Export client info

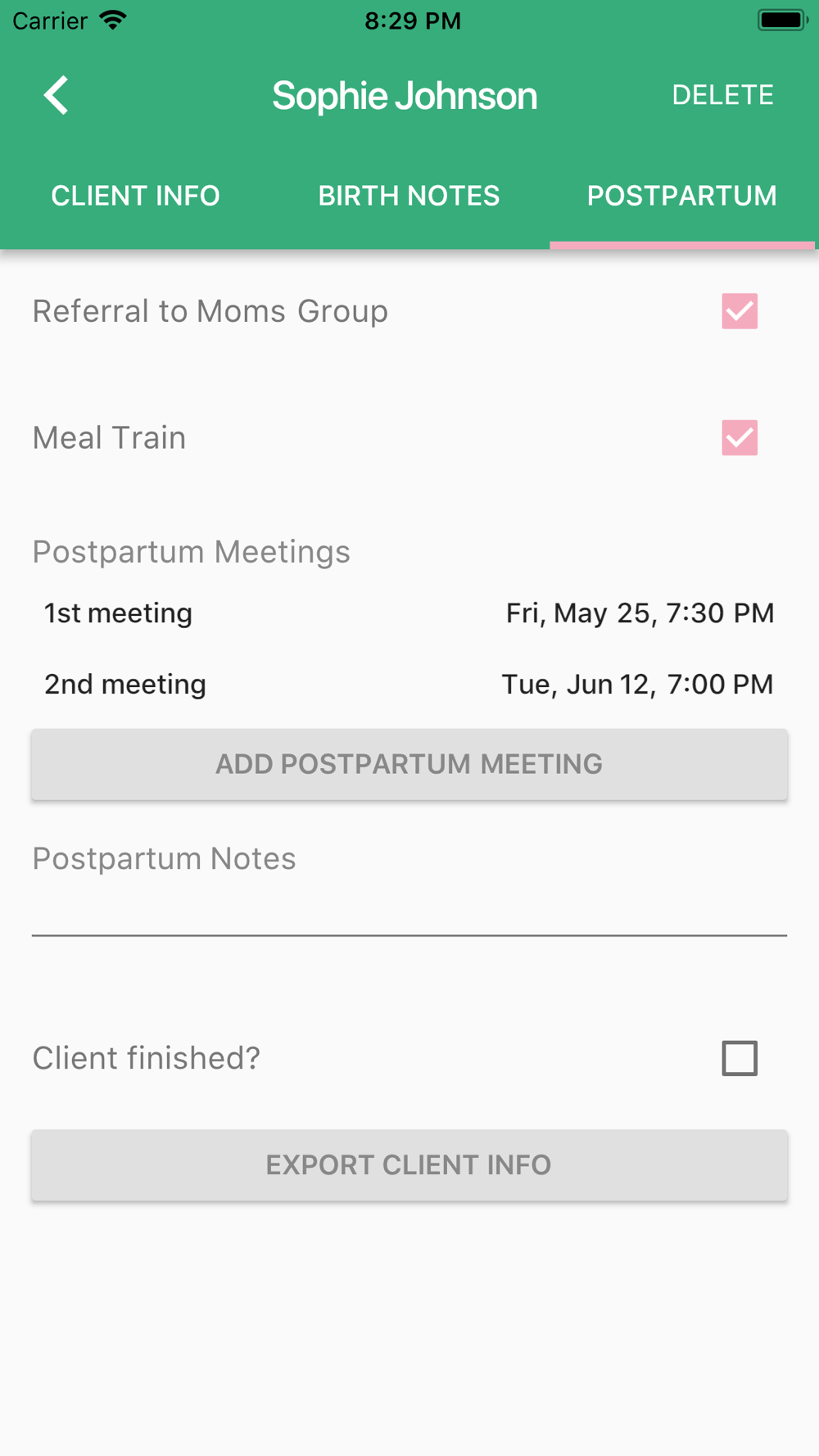(409, 1165)
